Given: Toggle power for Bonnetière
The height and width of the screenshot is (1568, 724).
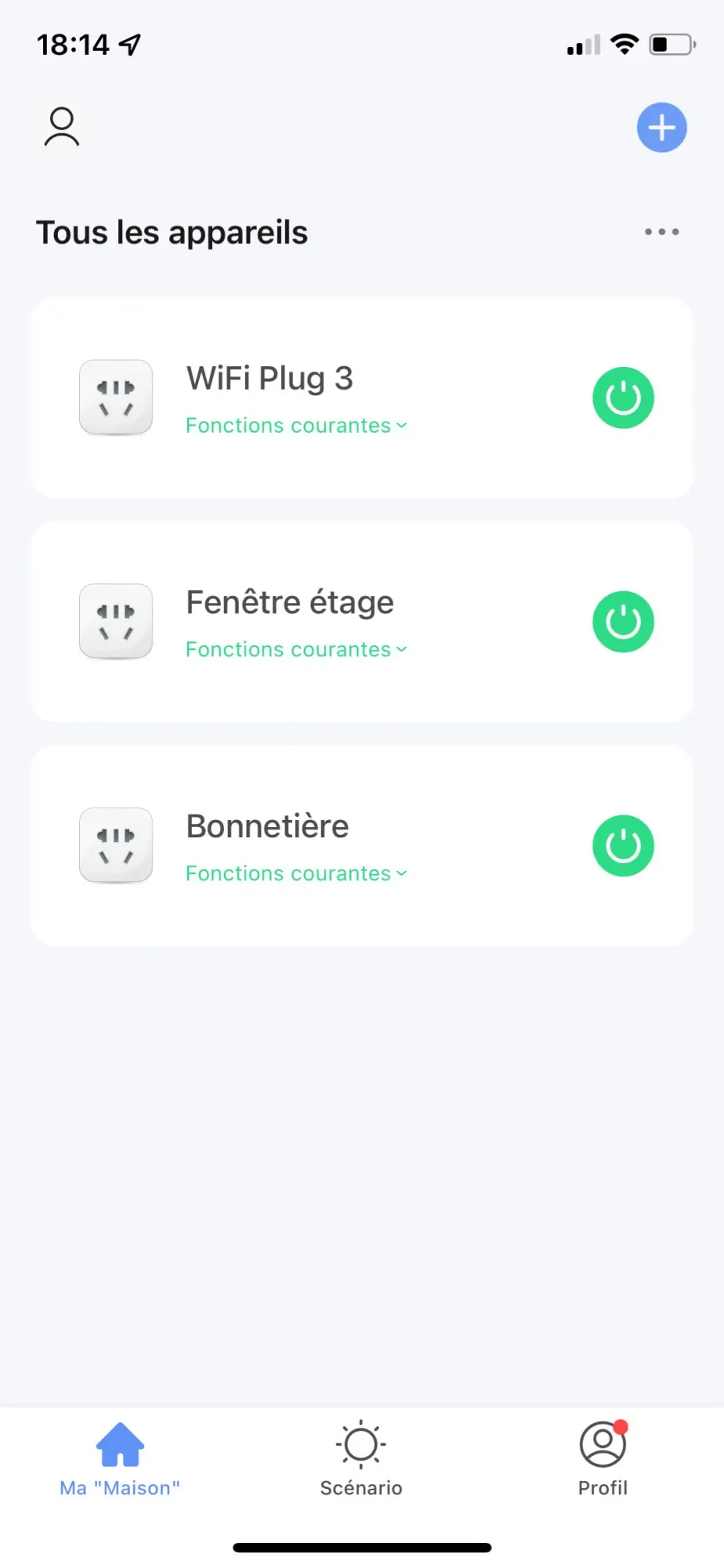Looking at the screenshot, I should (x=623, y=846).
